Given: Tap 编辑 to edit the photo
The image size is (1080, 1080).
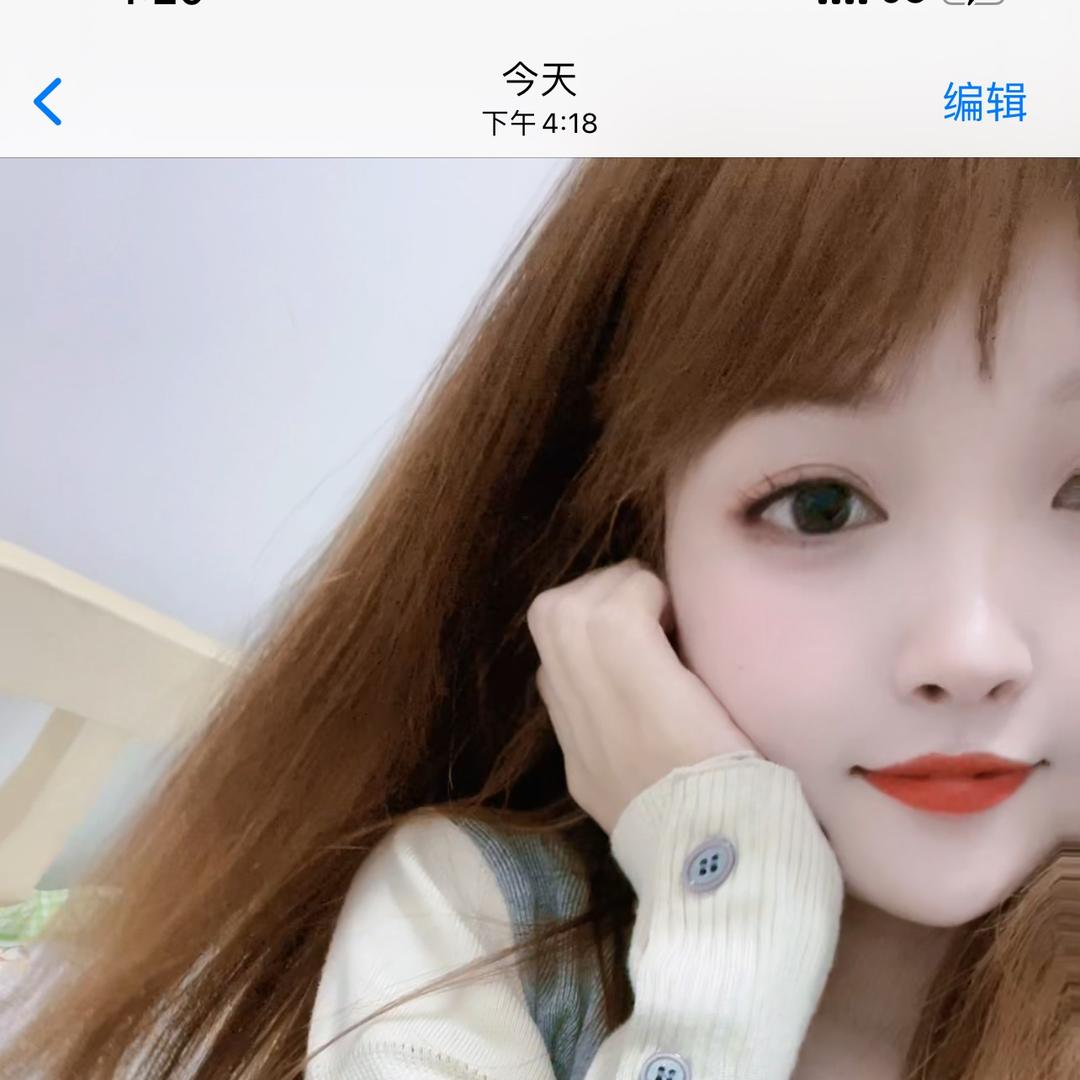Looking at the screenshot, I should (984, 101).
